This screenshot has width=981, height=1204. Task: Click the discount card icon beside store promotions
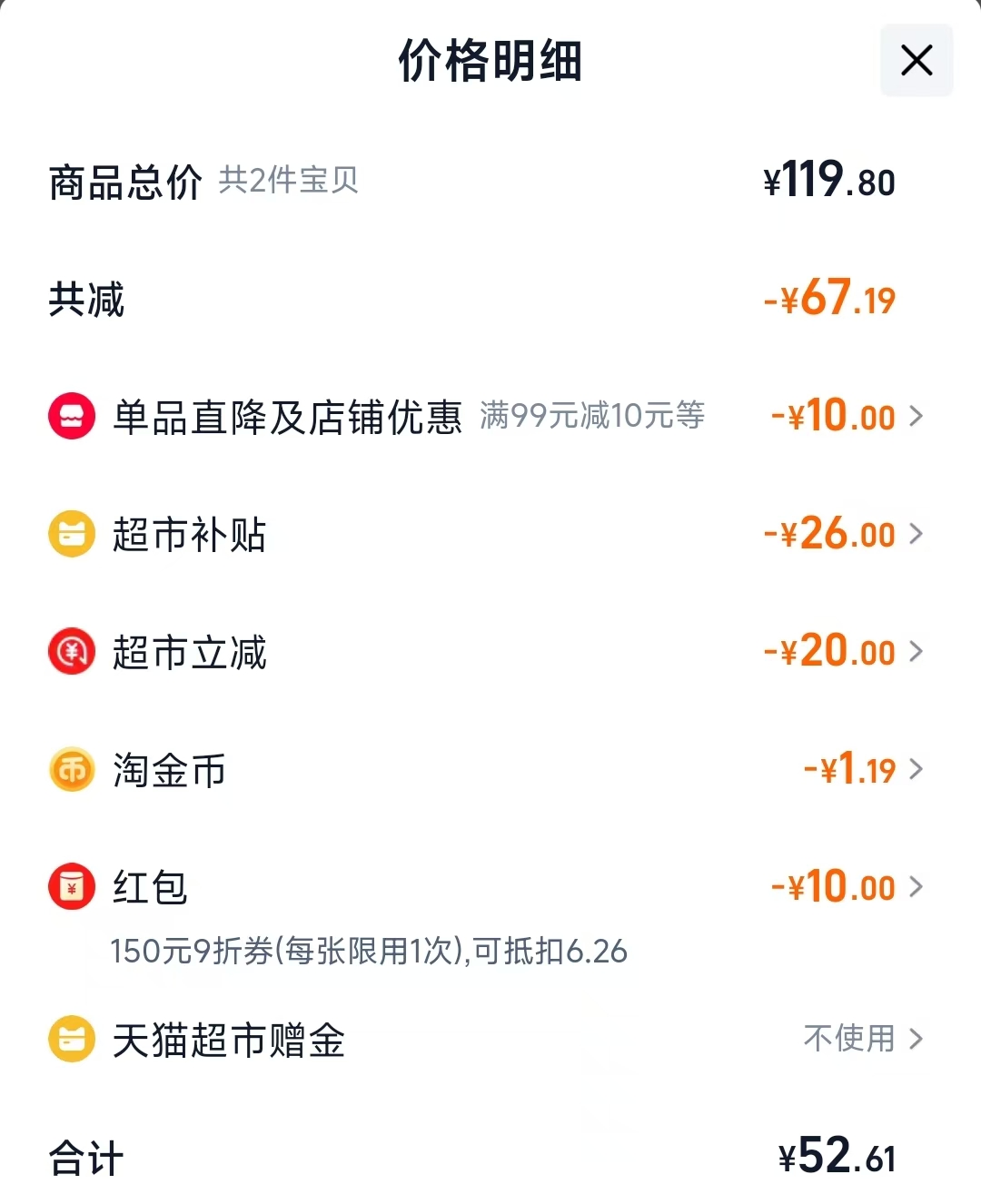pyautogui.click(x=71, y=415)
